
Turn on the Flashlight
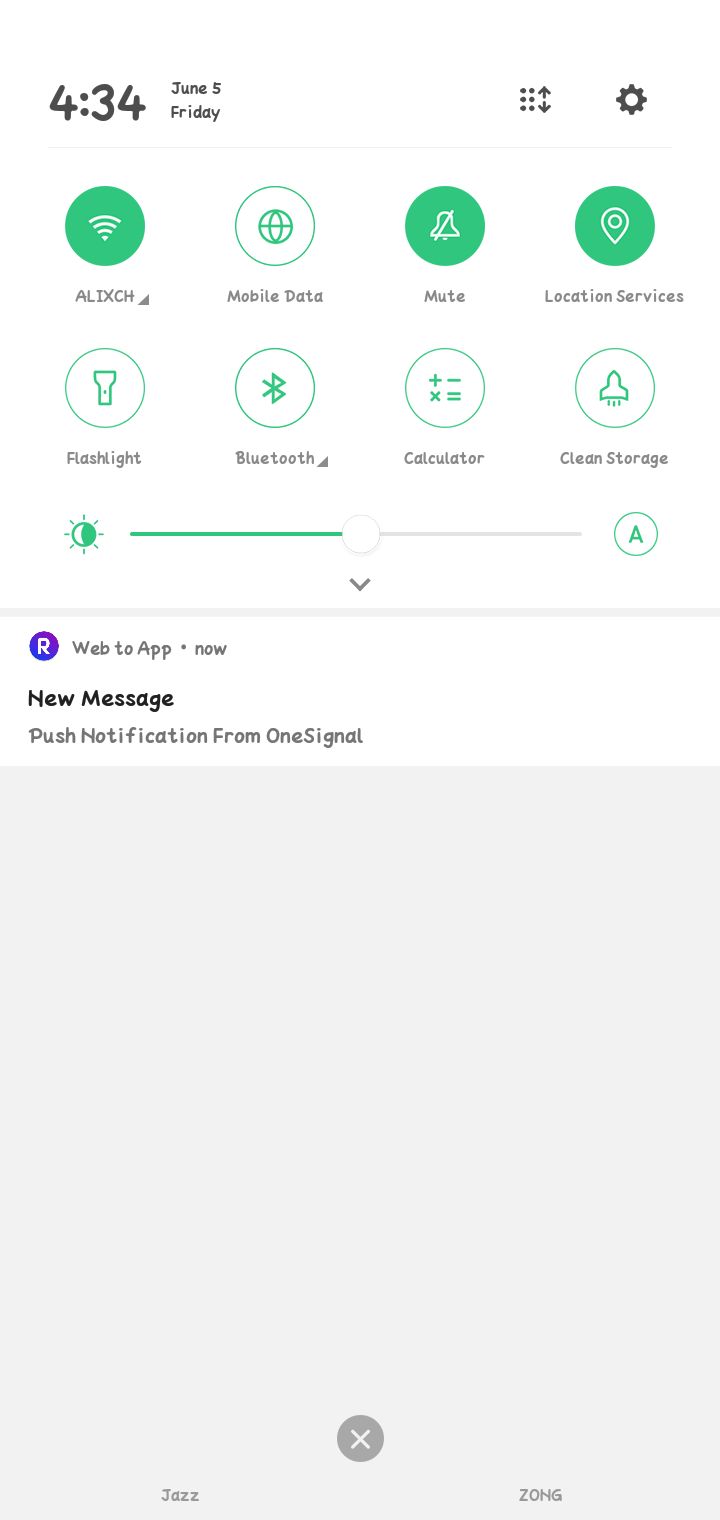pyautogui.click(x=105, y=388)
